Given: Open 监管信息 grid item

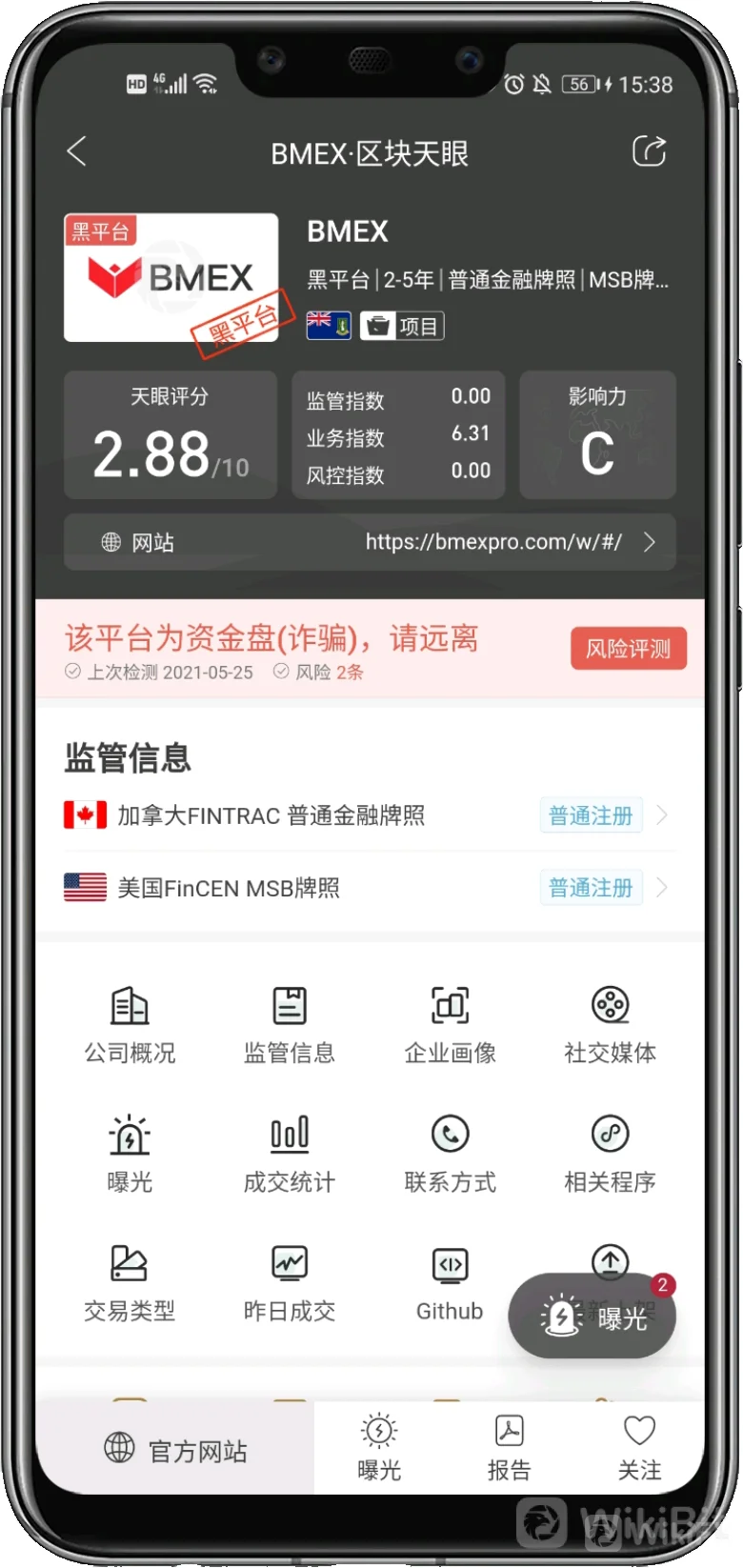Looking at the screenshot, I should pyautogui.click(x=290, y=1024).
